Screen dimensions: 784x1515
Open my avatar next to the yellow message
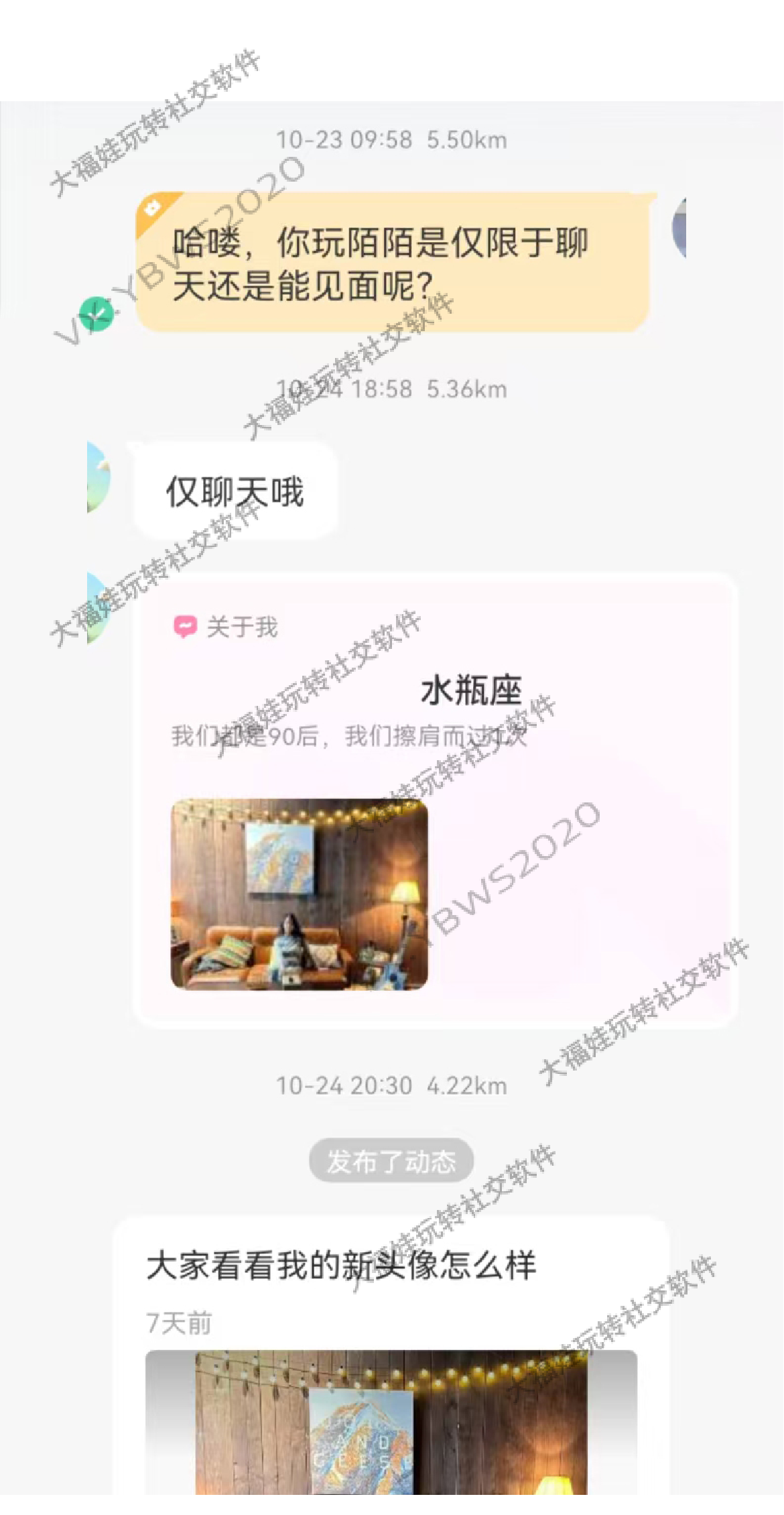pos(679,229)
